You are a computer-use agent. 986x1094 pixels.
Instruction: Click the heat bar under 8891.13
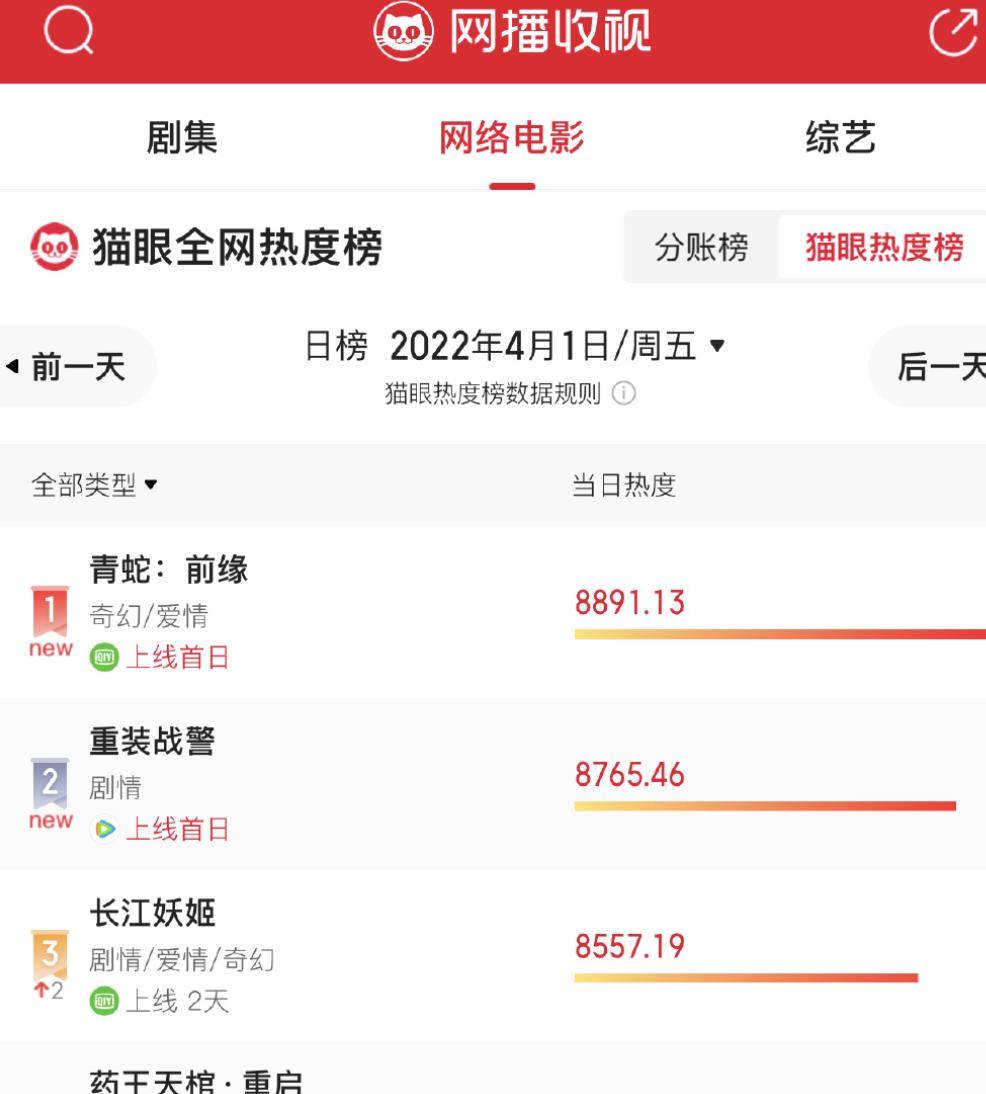pyautogui.click(x=779, y=633)
